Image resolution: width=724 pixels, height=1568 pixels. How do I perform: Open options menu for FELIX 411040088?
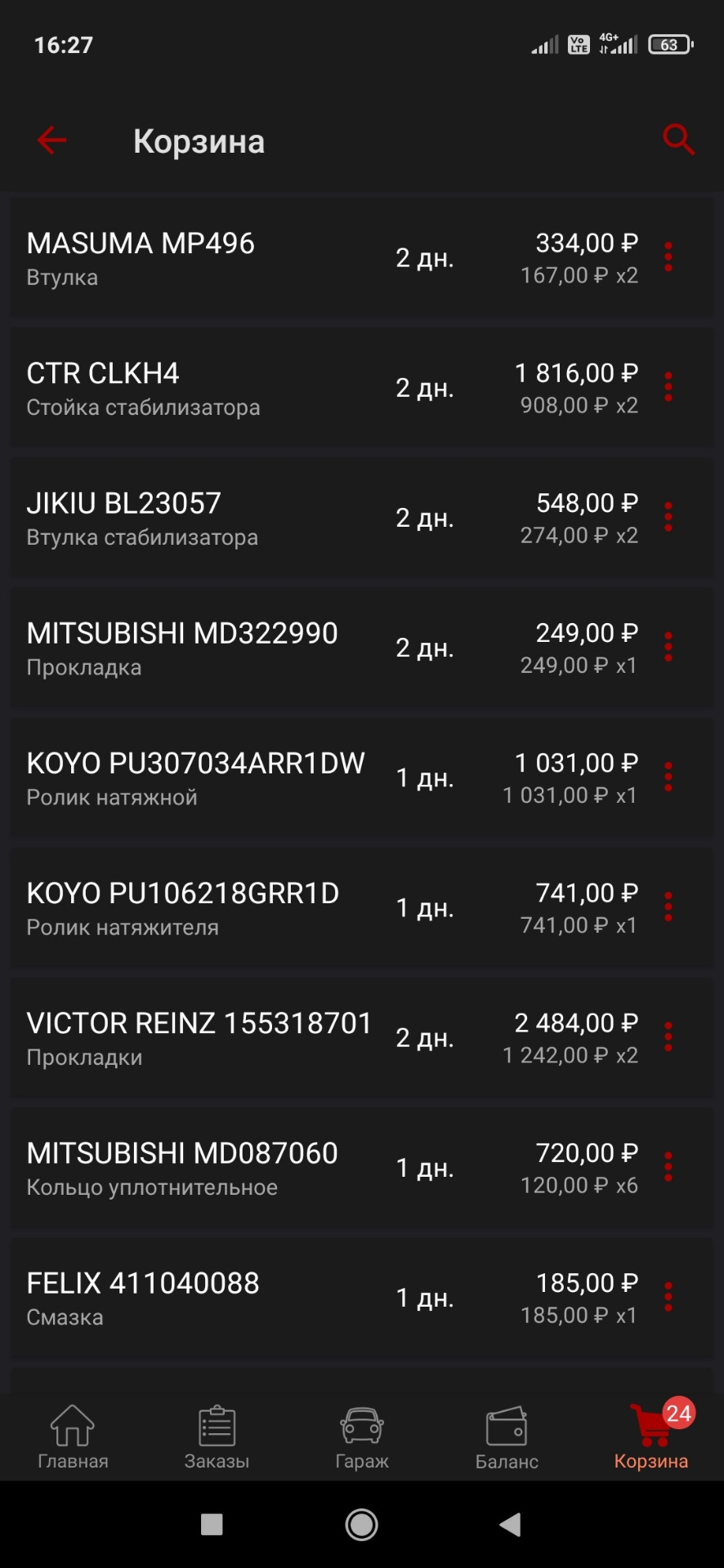click(668, 1297)
